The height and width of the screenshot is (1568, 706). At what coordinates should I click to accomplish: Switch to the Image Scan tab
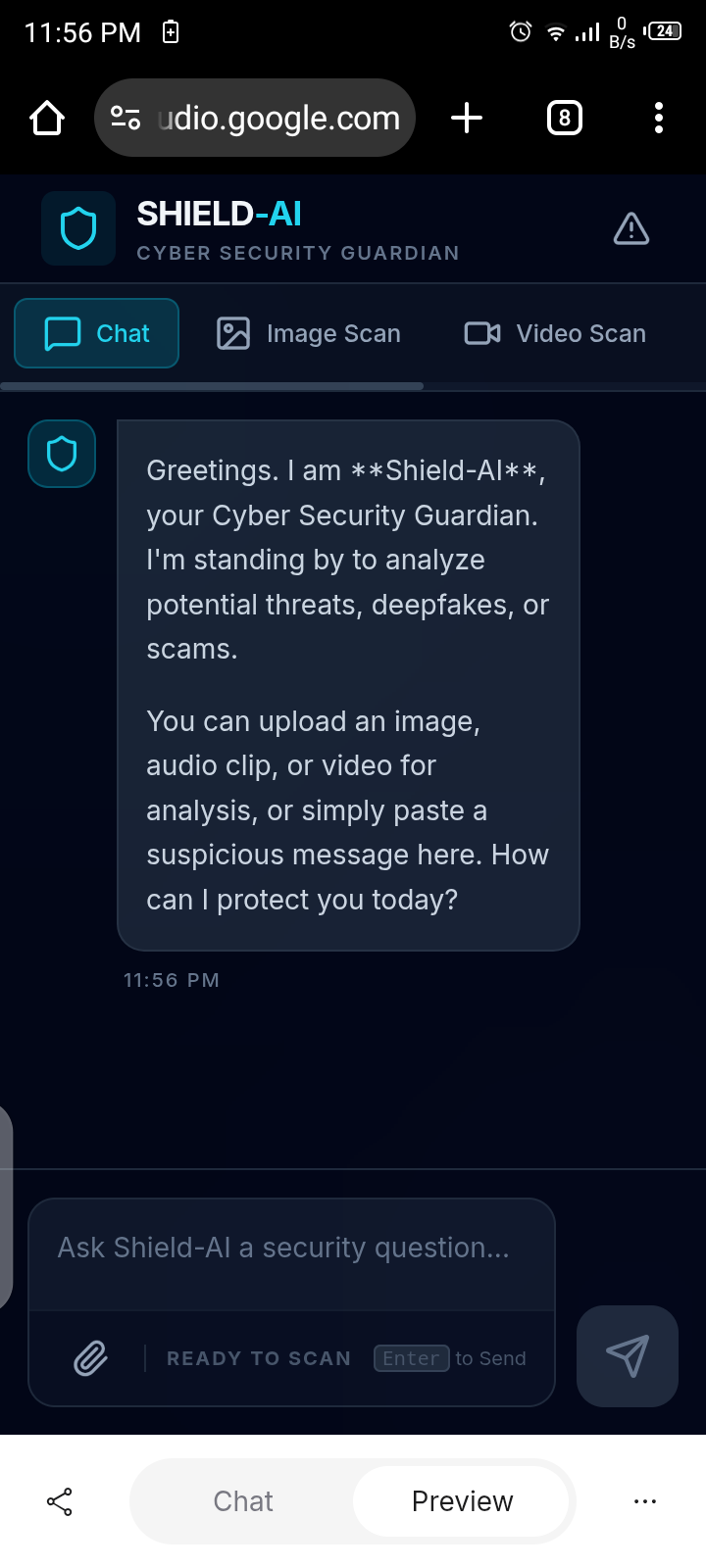click(x=308, y=333)
